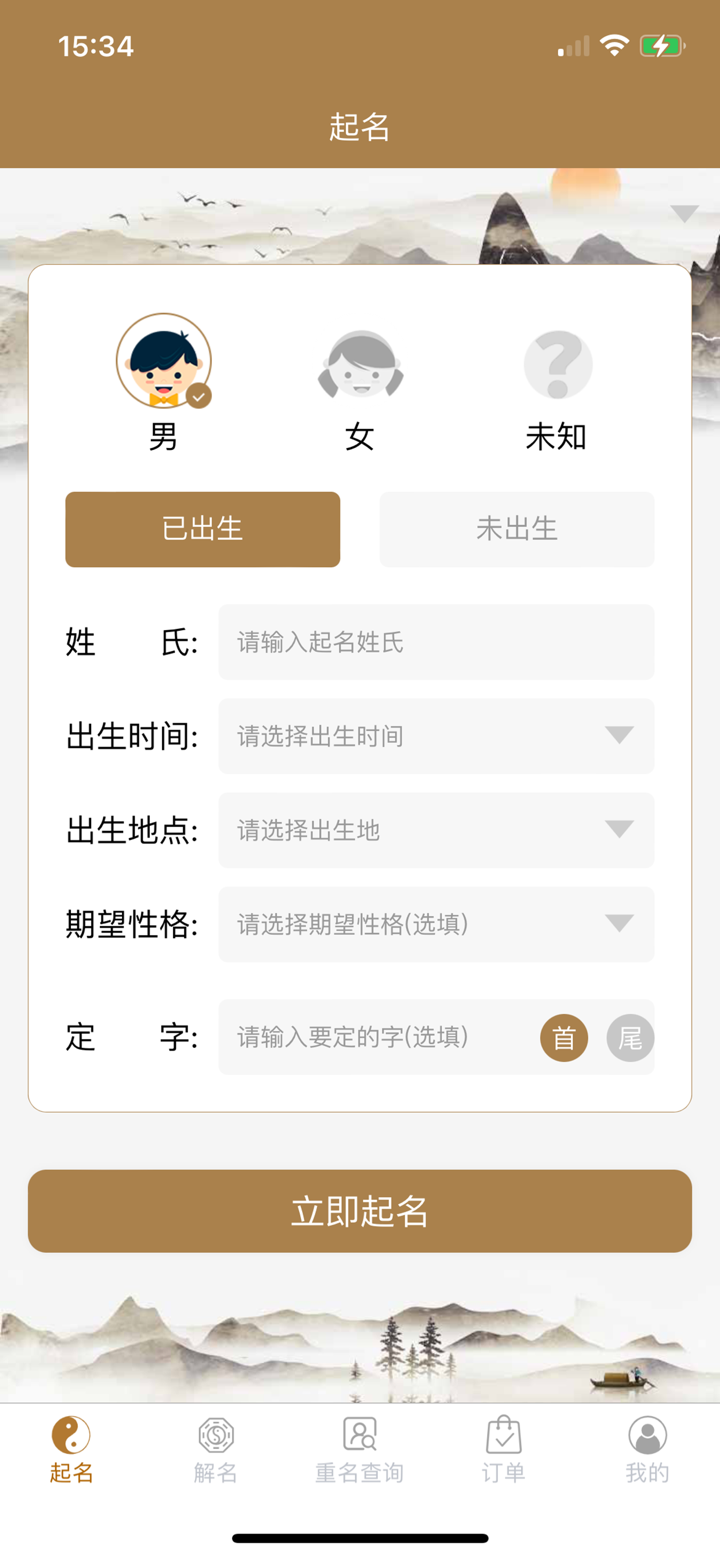
Task: Choose the unknown gender question-mark icon
Action: coord(557,364)
